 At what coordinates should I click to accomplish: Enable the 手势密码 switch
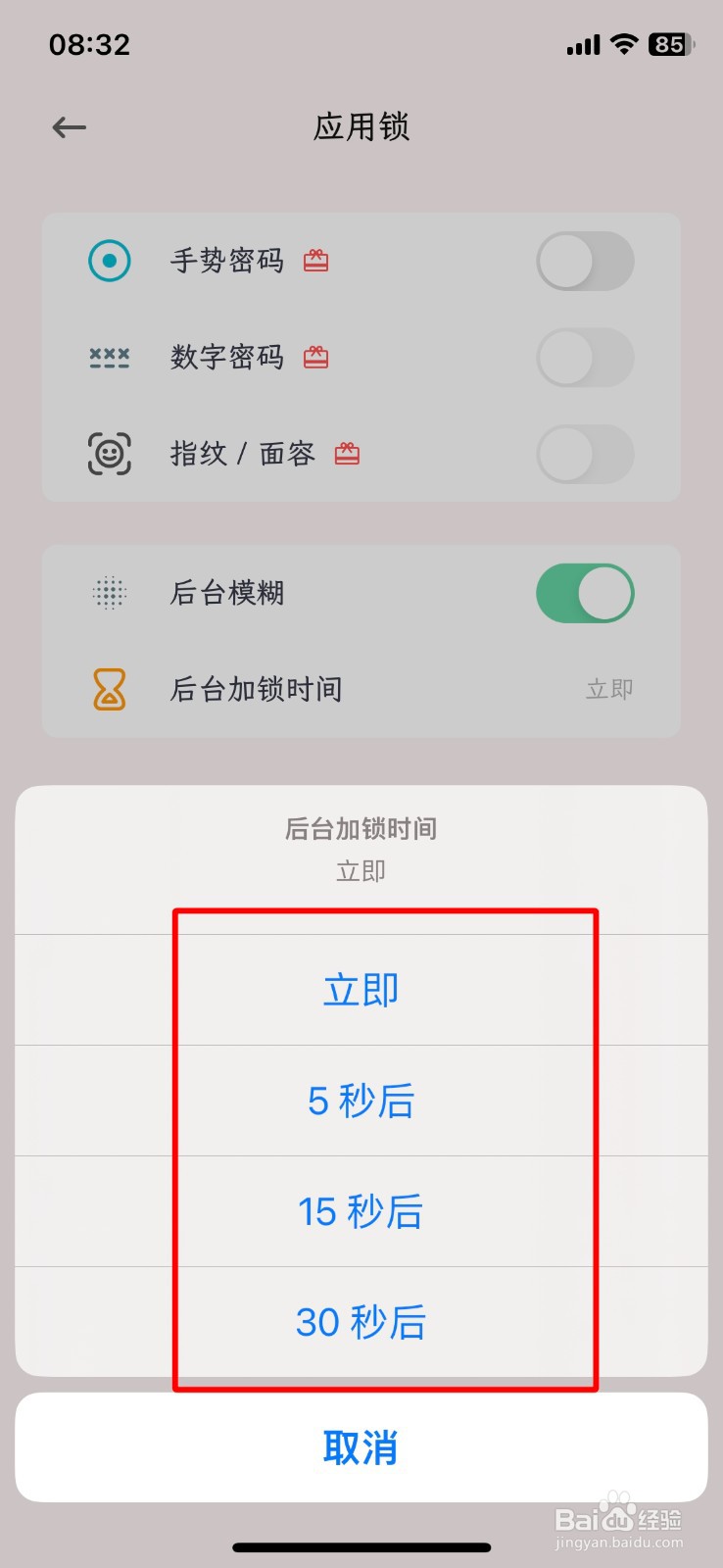(585, 261)
